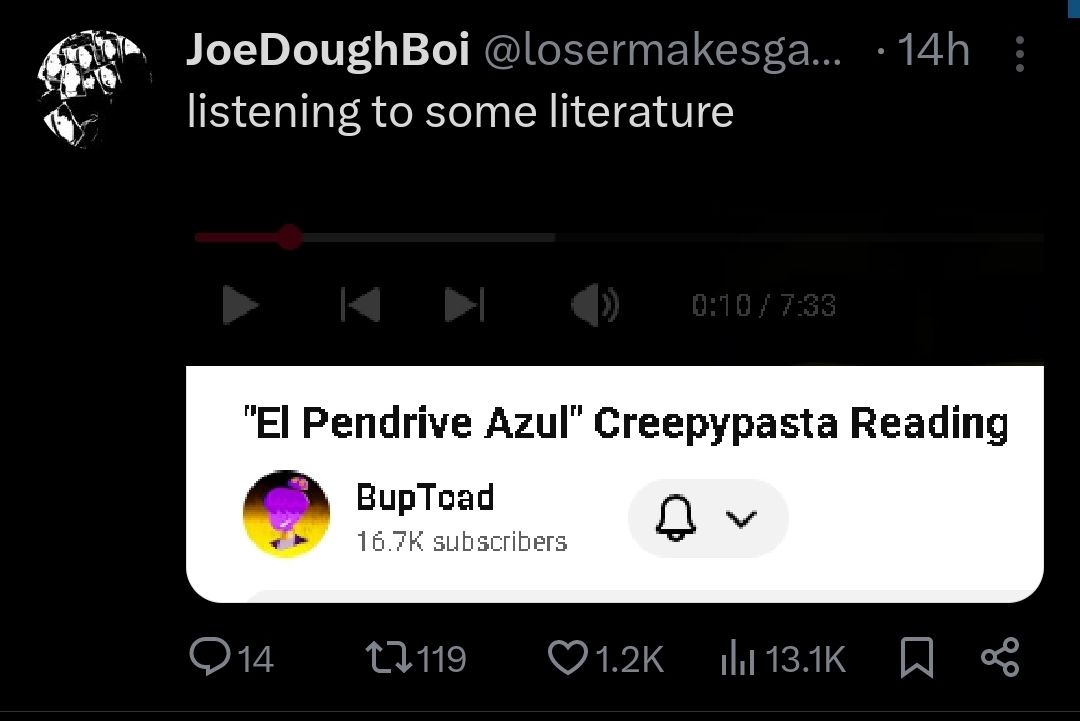Share JoeDoughBoi's post
This screenshot has width=1080, height=721.
point(1000,657)
